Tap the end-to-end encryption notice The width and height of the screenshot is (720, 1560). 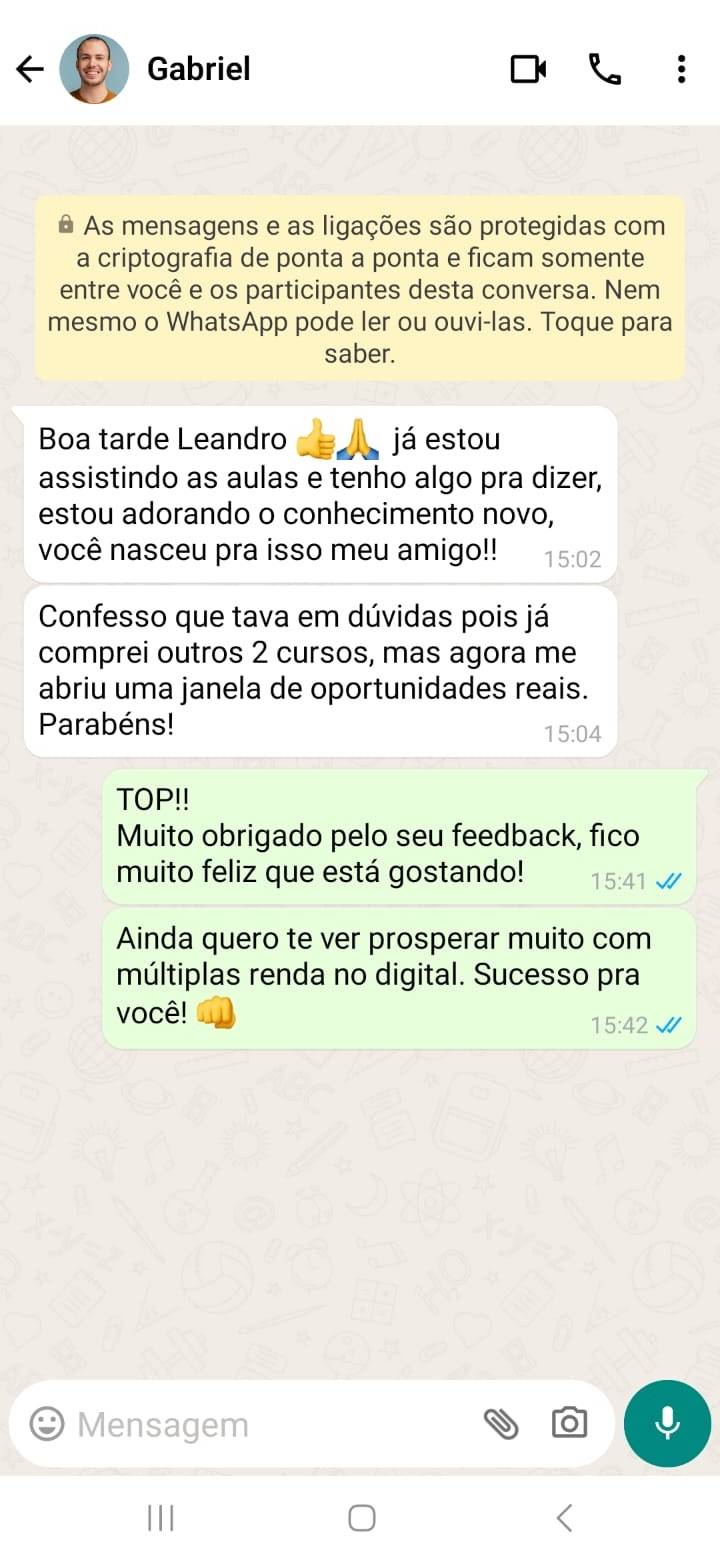[x=360, y=289]
